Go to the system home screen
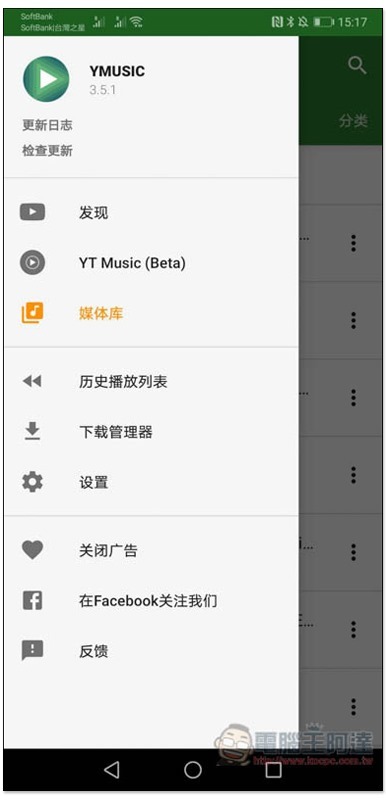Screen dimensions: 386x800 pyautogui.click(x=193, y=769)
